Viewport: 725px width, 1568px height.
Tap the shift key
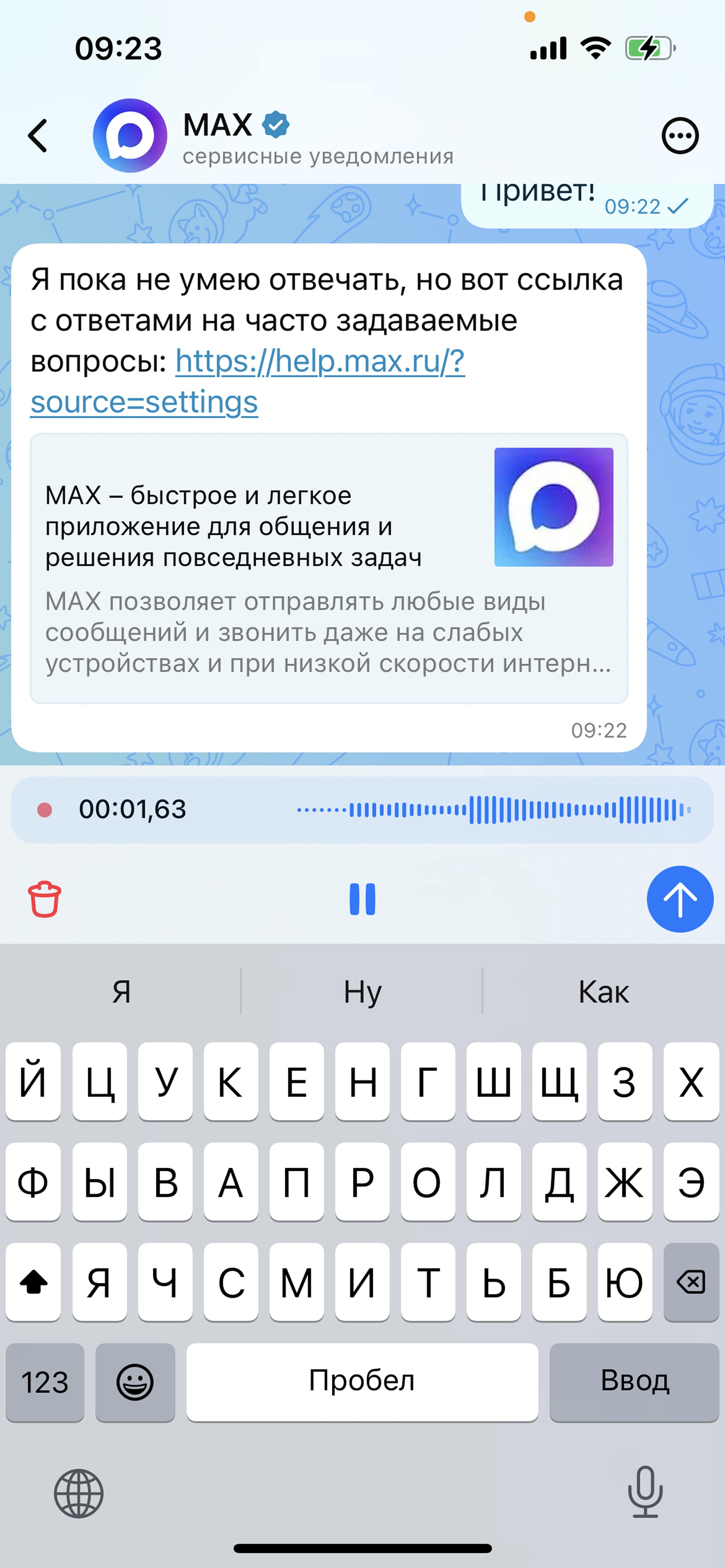point(34,1281)
